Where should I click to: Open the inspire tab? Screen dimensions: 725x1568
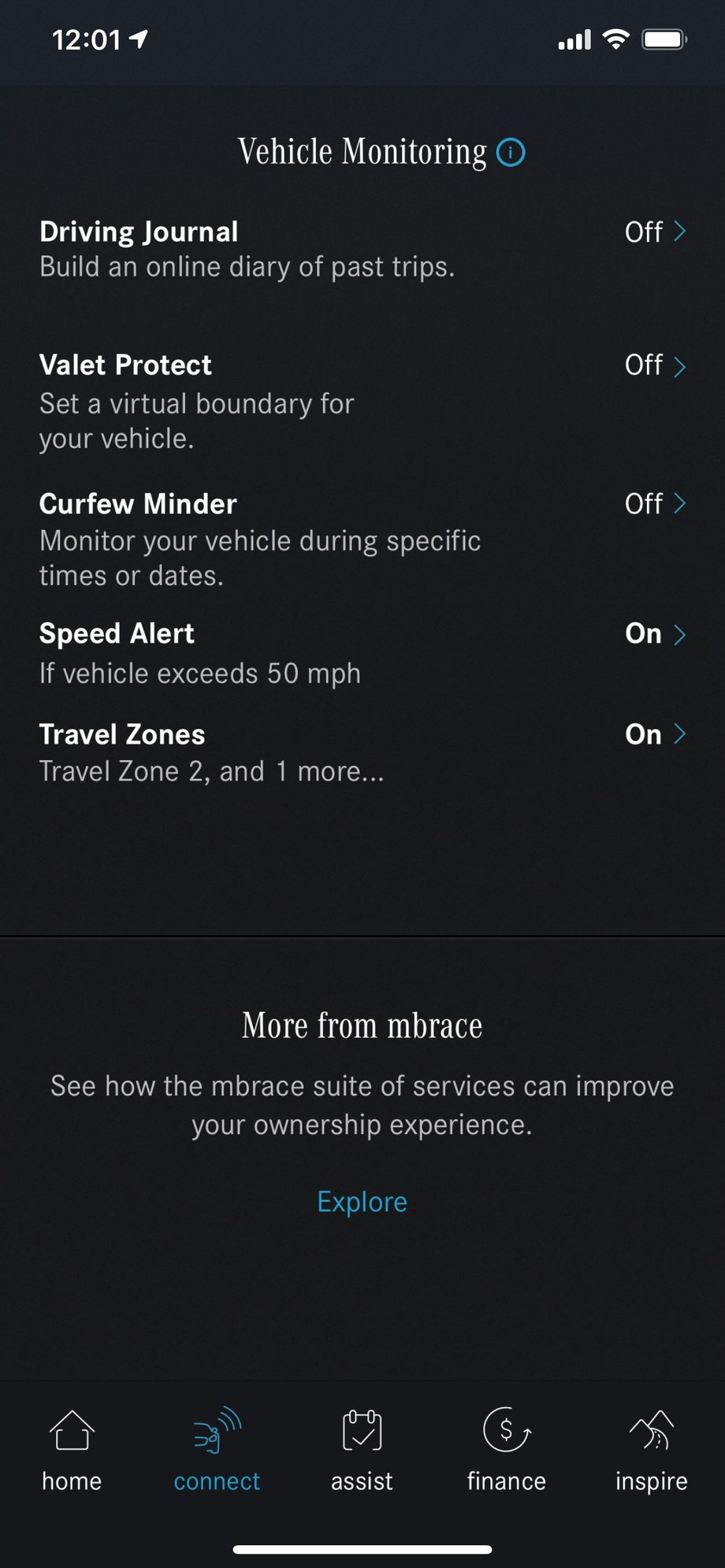tap(652, 1451)
